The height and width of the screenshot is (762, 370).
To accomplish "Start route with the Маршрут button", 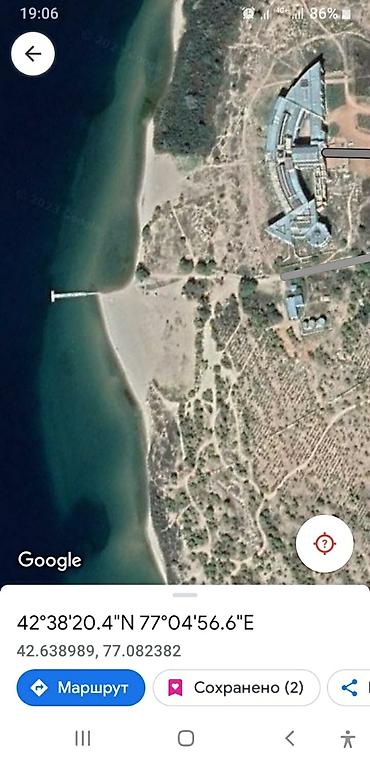I will coord(81,687).
